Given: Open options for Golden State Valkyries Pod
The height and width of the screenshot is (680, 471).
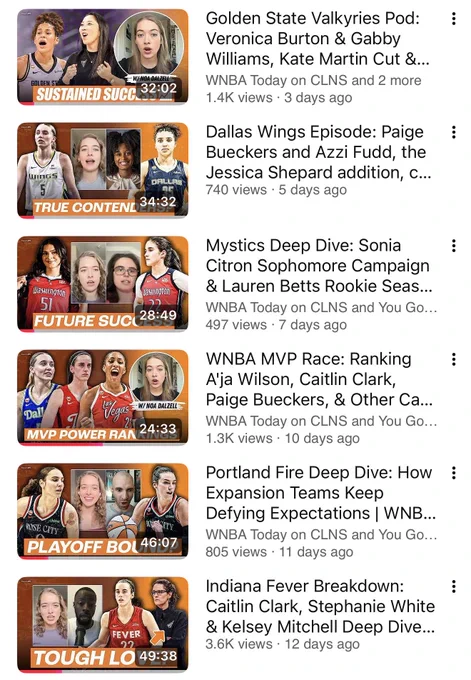Looking at the screenshot, I should tap(454, 19).
